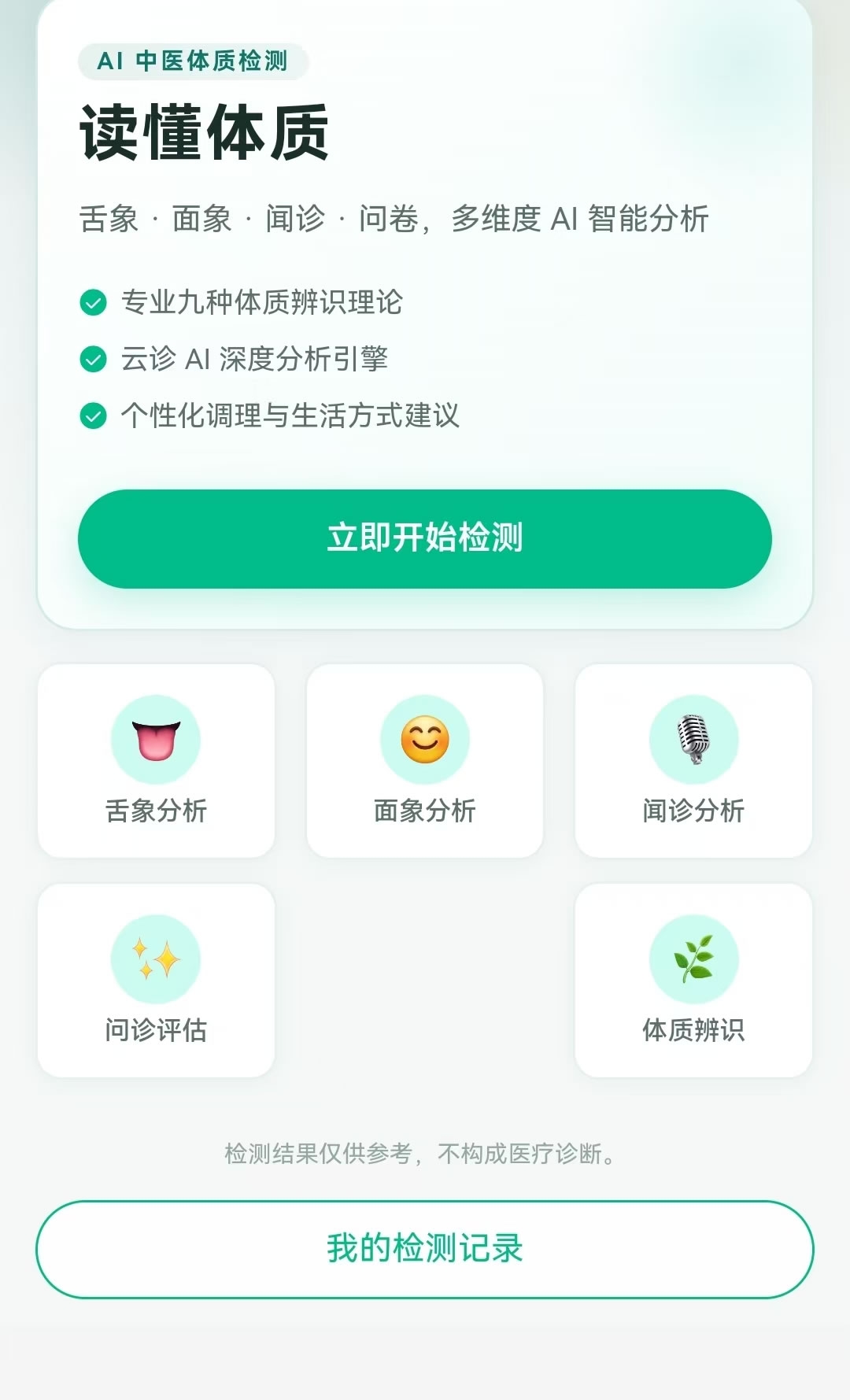View 我的检测记录
Image resolution: width=850 pixels, height=1400 pixels.
(425, 1249)
